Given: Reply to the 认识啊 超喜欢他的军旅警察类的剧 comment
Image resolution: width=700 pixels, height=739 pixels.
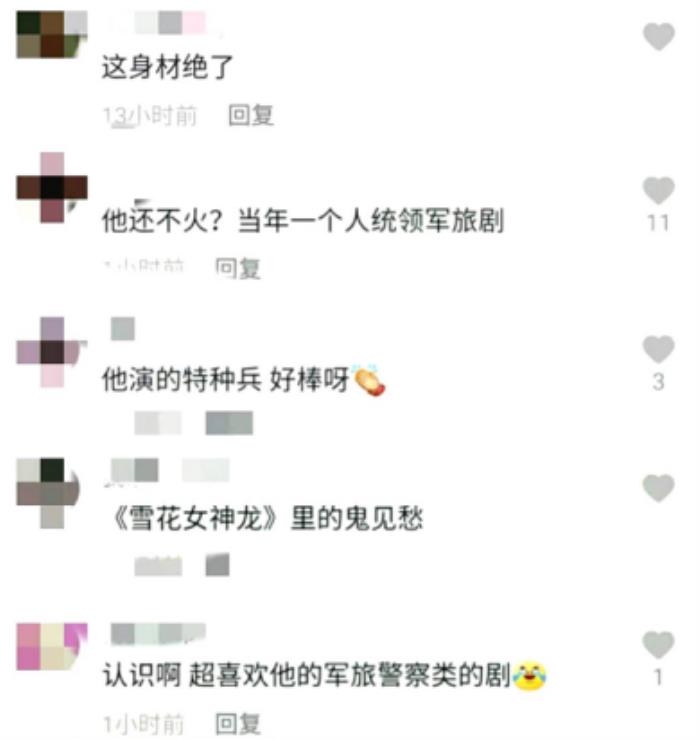Looking at the screenshot, I should click(238, 722).
